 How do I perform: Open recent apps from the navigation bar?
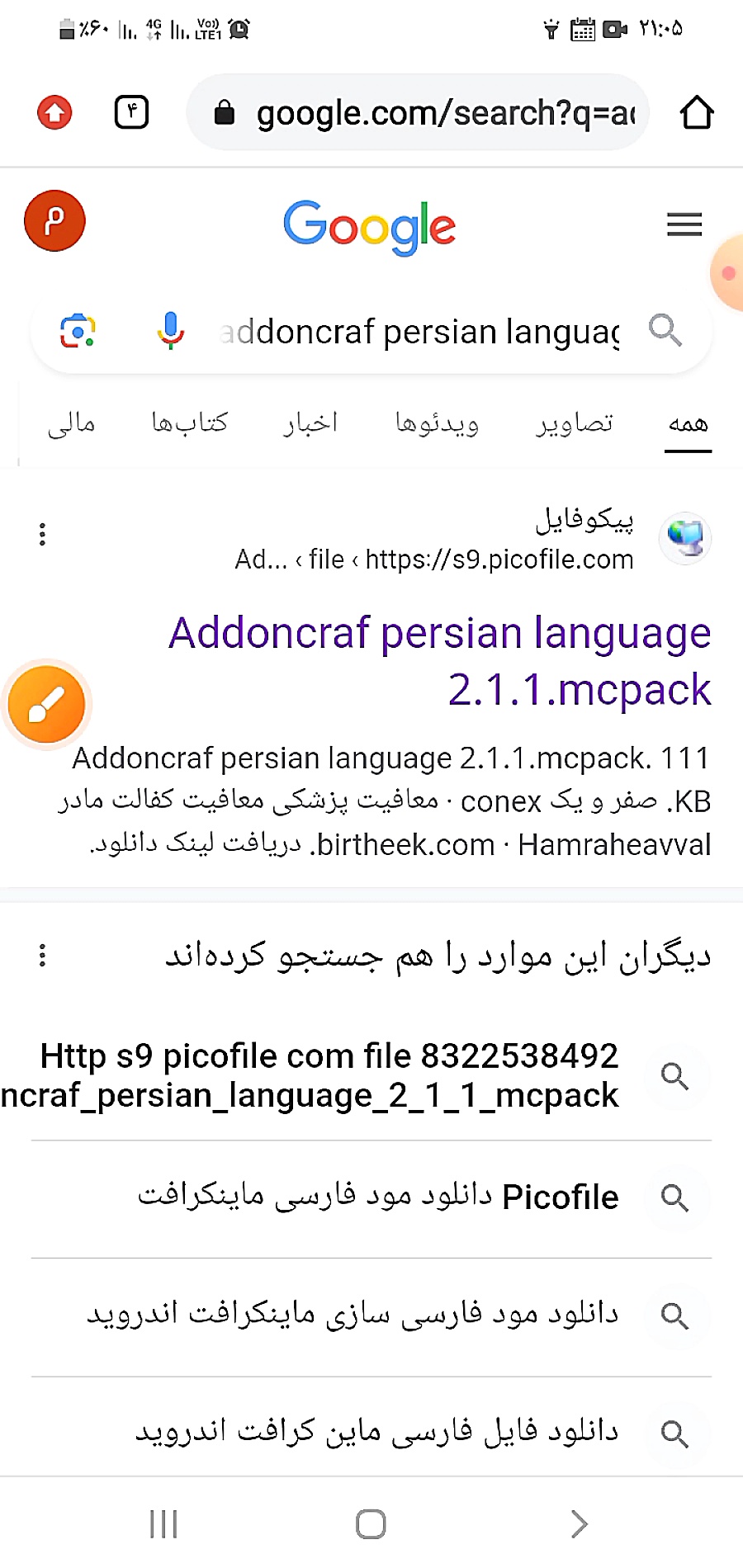pos(163,1524)
